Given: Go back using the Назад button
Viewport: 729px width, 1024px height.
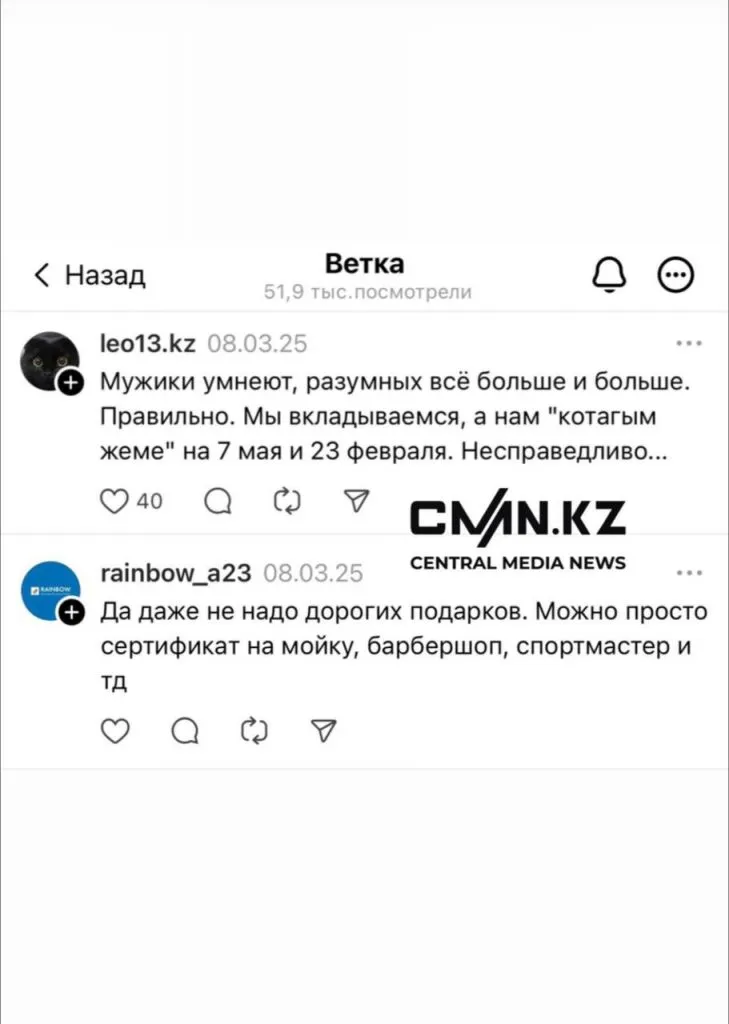Looking at the screenshot, I should tap(89, 275).
